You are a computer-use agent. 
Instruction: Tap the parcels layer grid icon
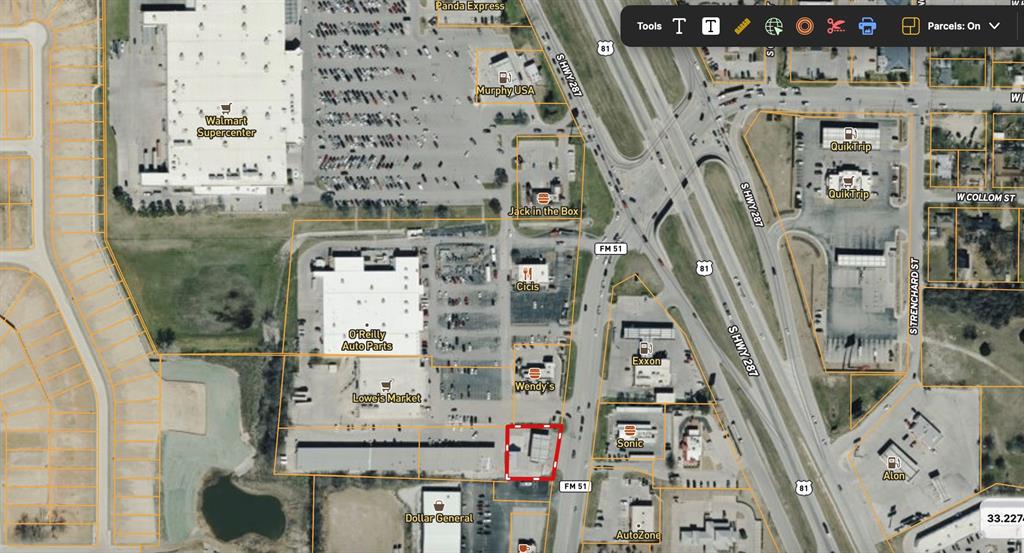click(x=910, y=26)
